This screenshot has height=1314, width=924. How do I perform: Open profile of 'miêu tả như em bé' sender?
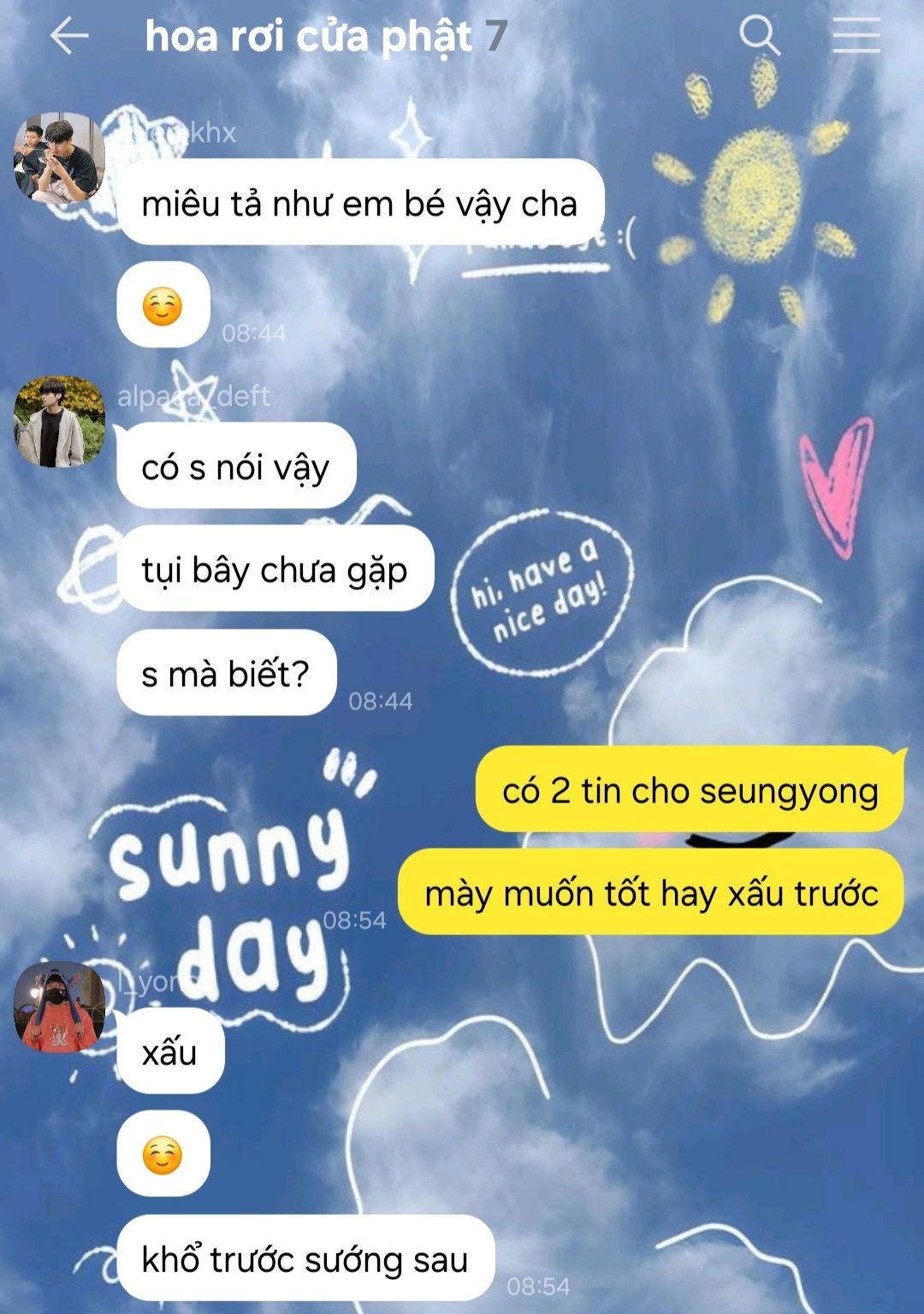(59, 157)
